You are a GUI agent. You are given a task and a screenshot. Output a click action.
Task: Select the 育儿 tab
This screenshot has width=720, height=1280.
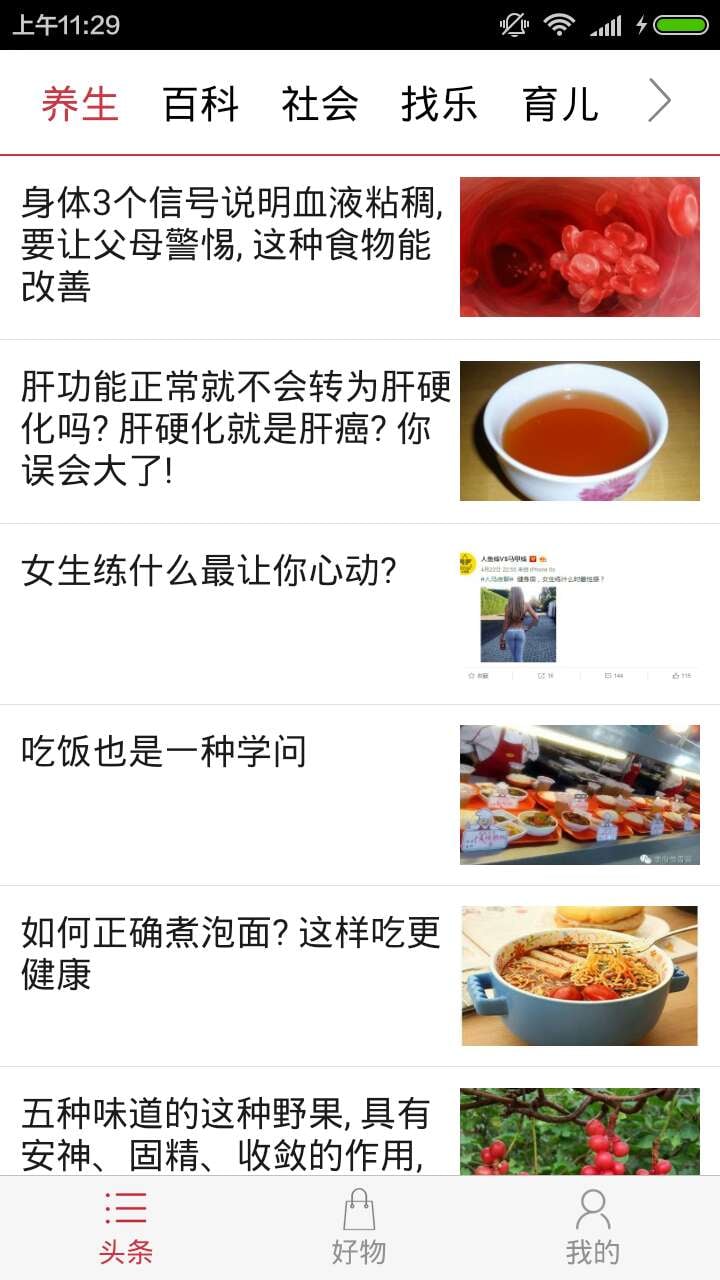click(x=560, y=103)
